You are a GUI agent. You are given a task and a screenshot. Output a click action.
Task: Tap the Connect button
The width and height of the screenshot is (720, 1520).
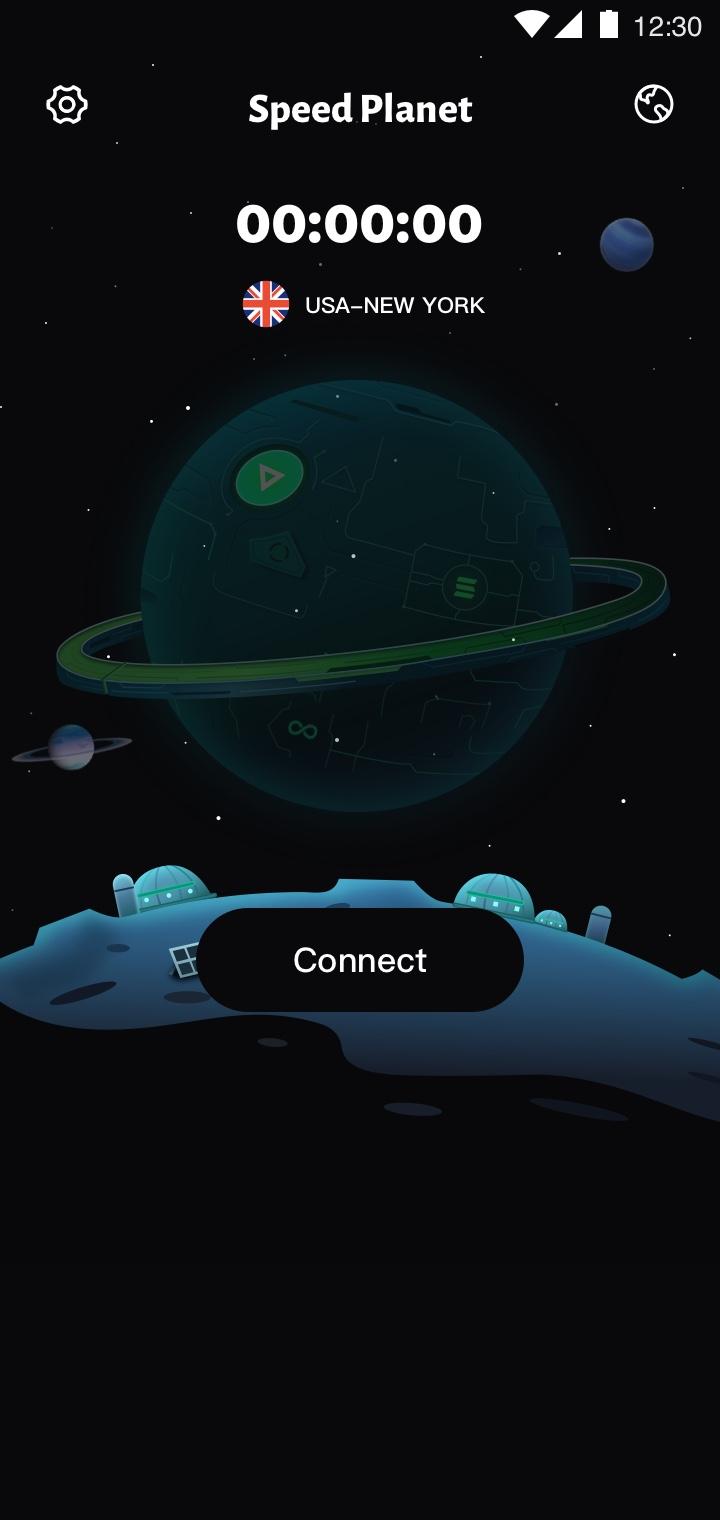coord(360,960)
